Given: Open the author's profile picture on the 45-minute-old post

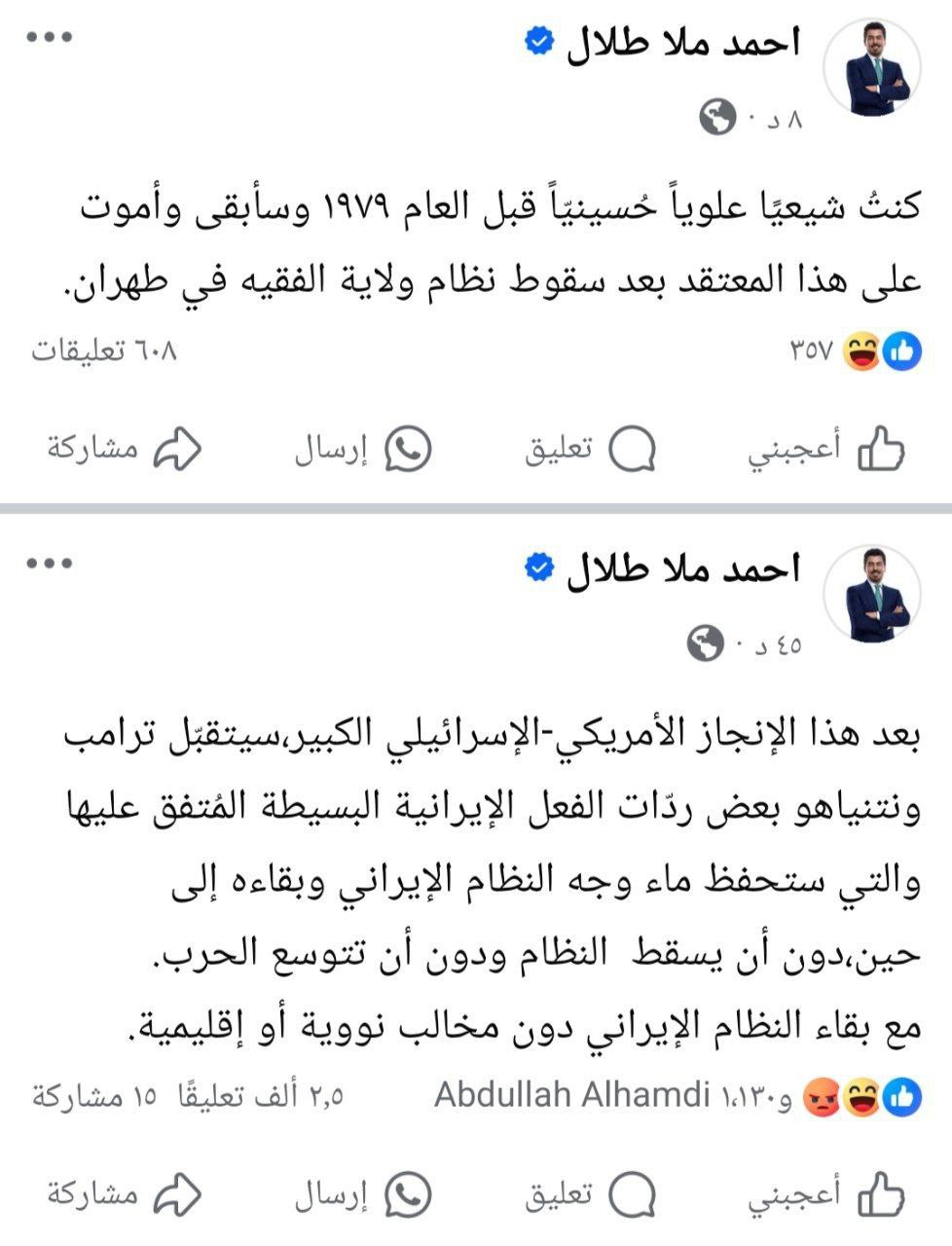Looking at the screenshot, I should [871, 594].
